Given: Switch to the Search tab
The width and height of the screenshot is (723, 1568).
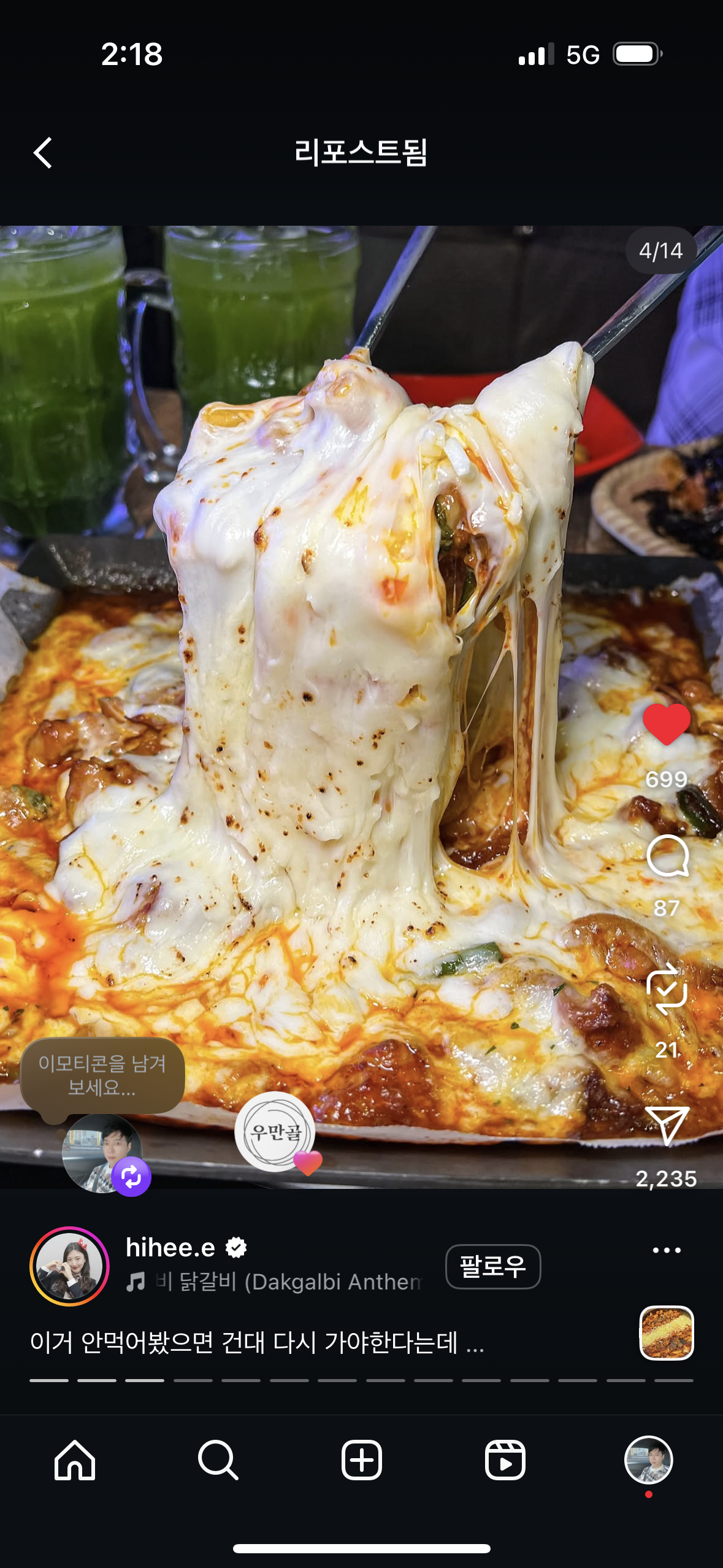Looking at the screenshot, I should tap(218, 1460).
